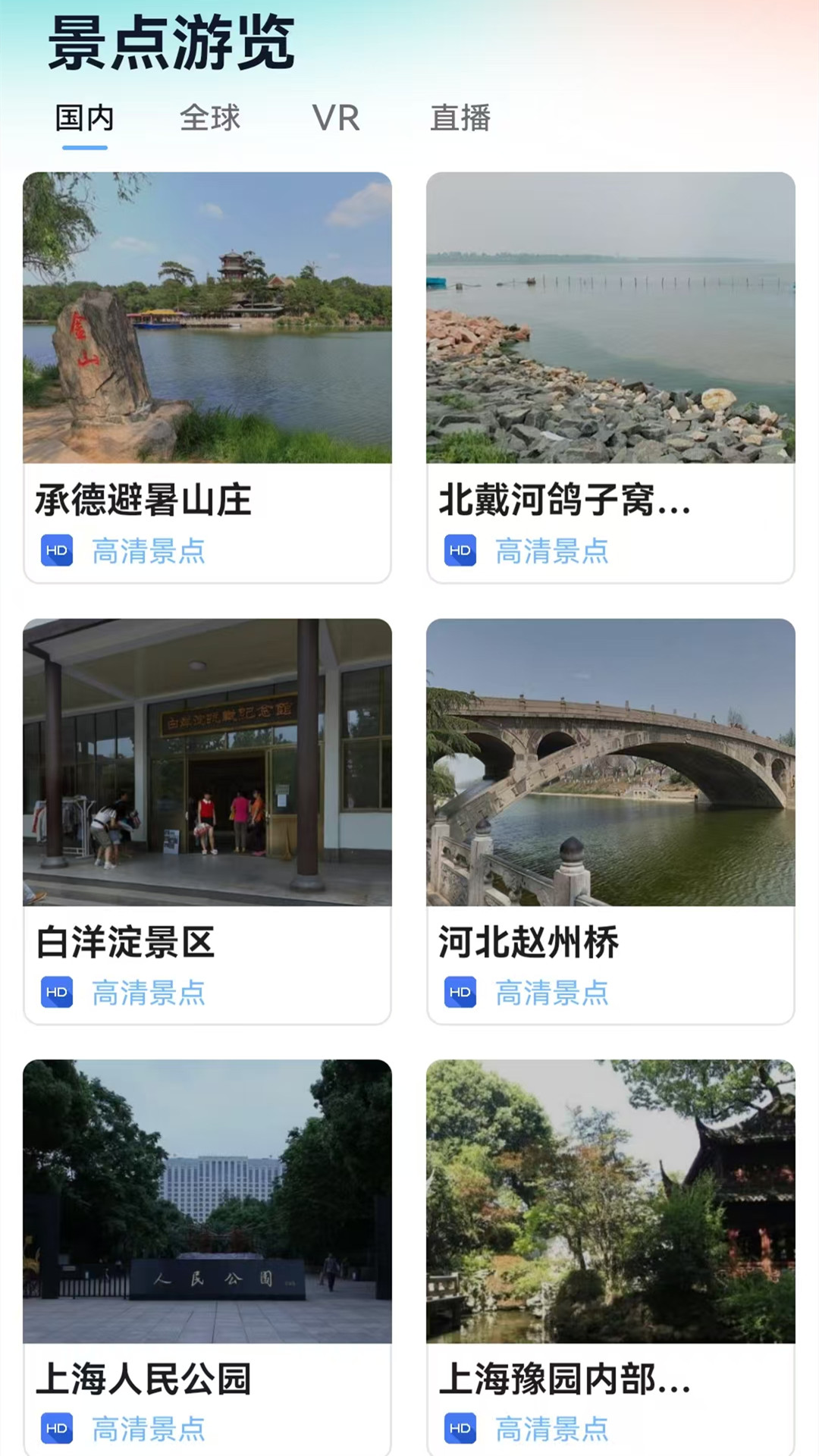Switch to the 国内 tab

(x=84, y=118)
